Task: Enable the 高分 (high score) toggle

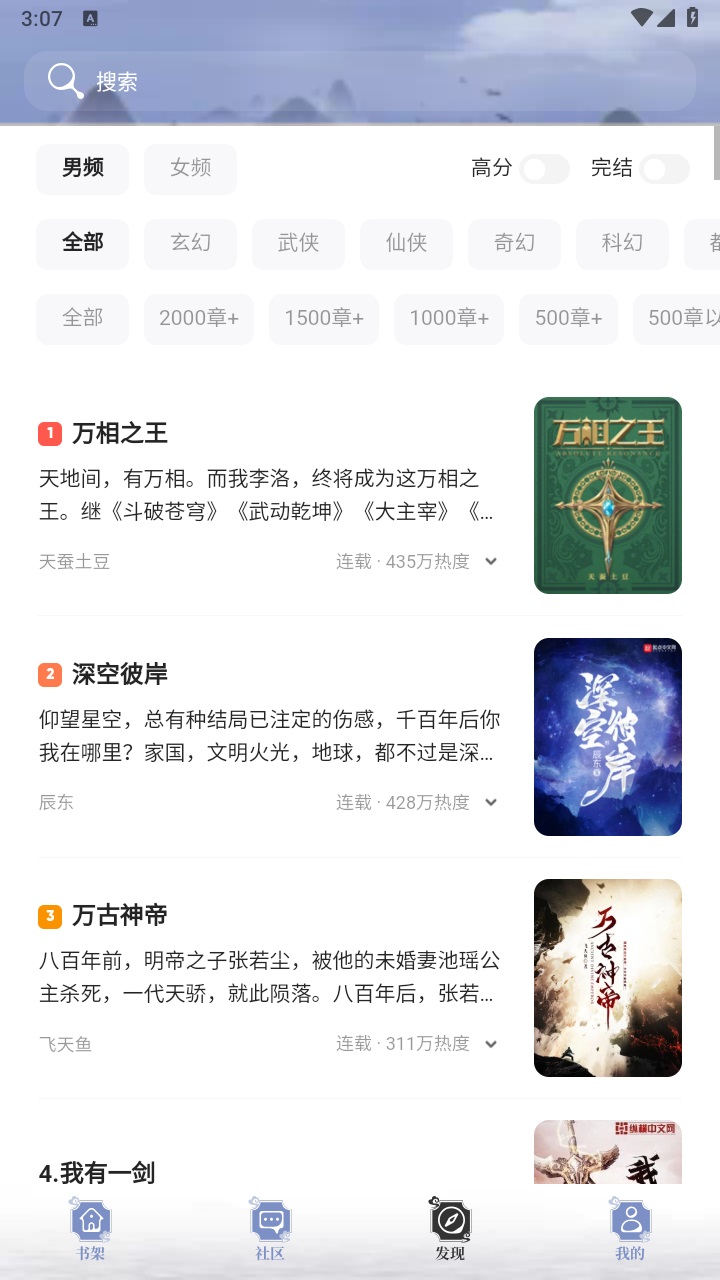Action: pyautogui.click(x=544, y=170)
